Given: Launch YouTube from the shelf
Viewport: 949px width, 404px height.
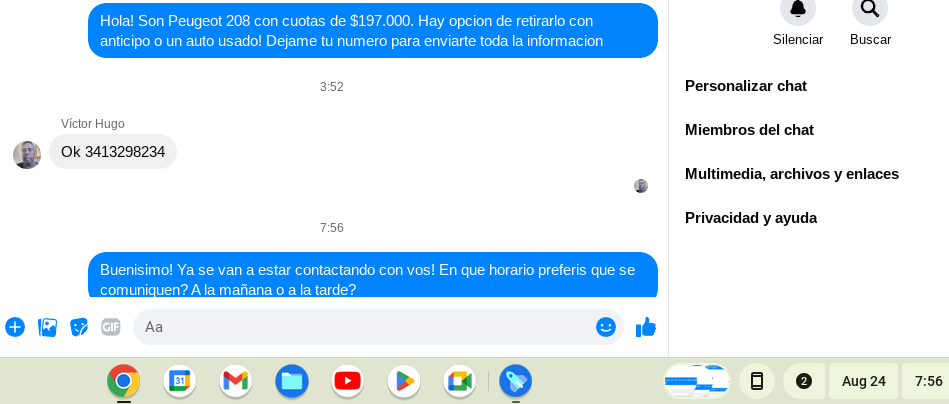Looking at the screenshot, I should pyautogui.click(x=348, y=381).
